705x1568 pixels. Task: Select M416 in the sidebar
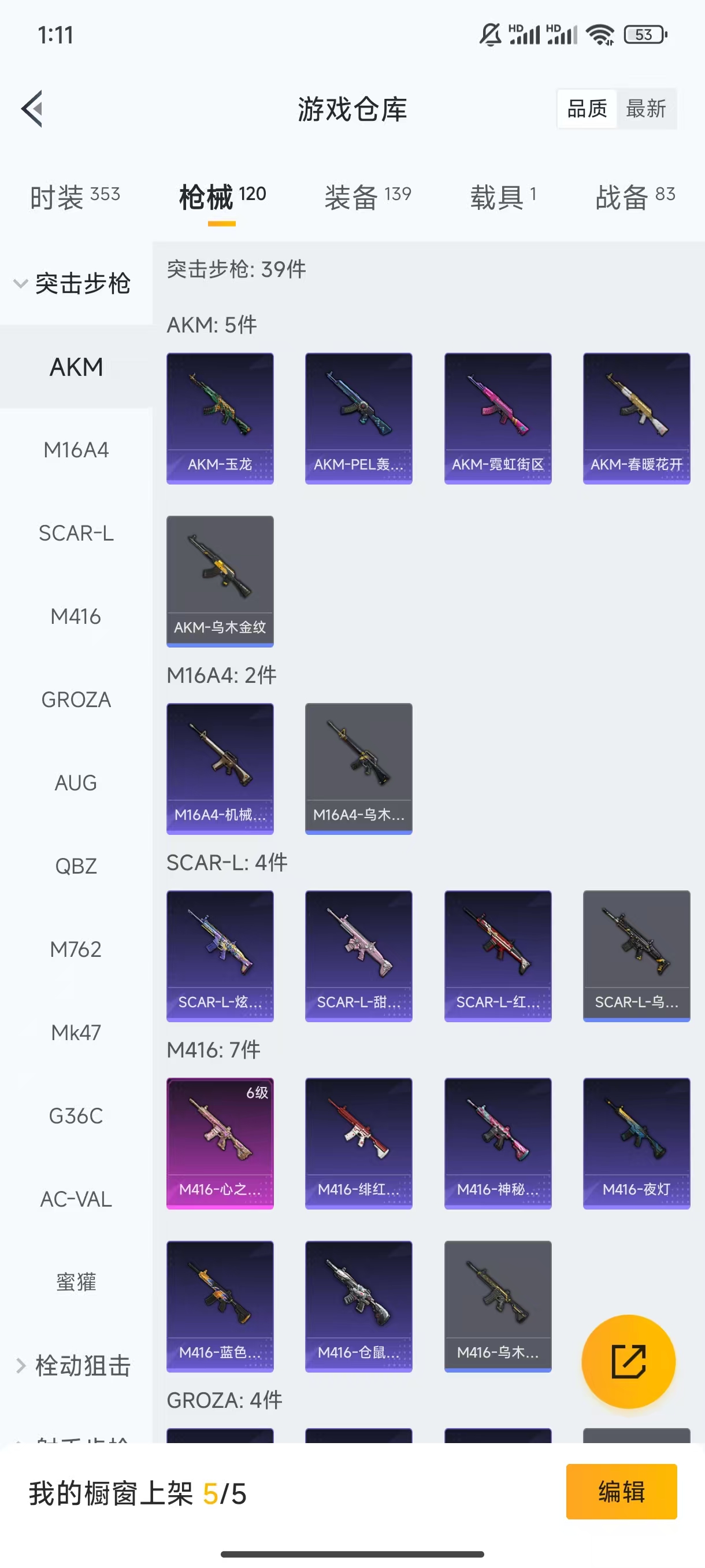76,616
